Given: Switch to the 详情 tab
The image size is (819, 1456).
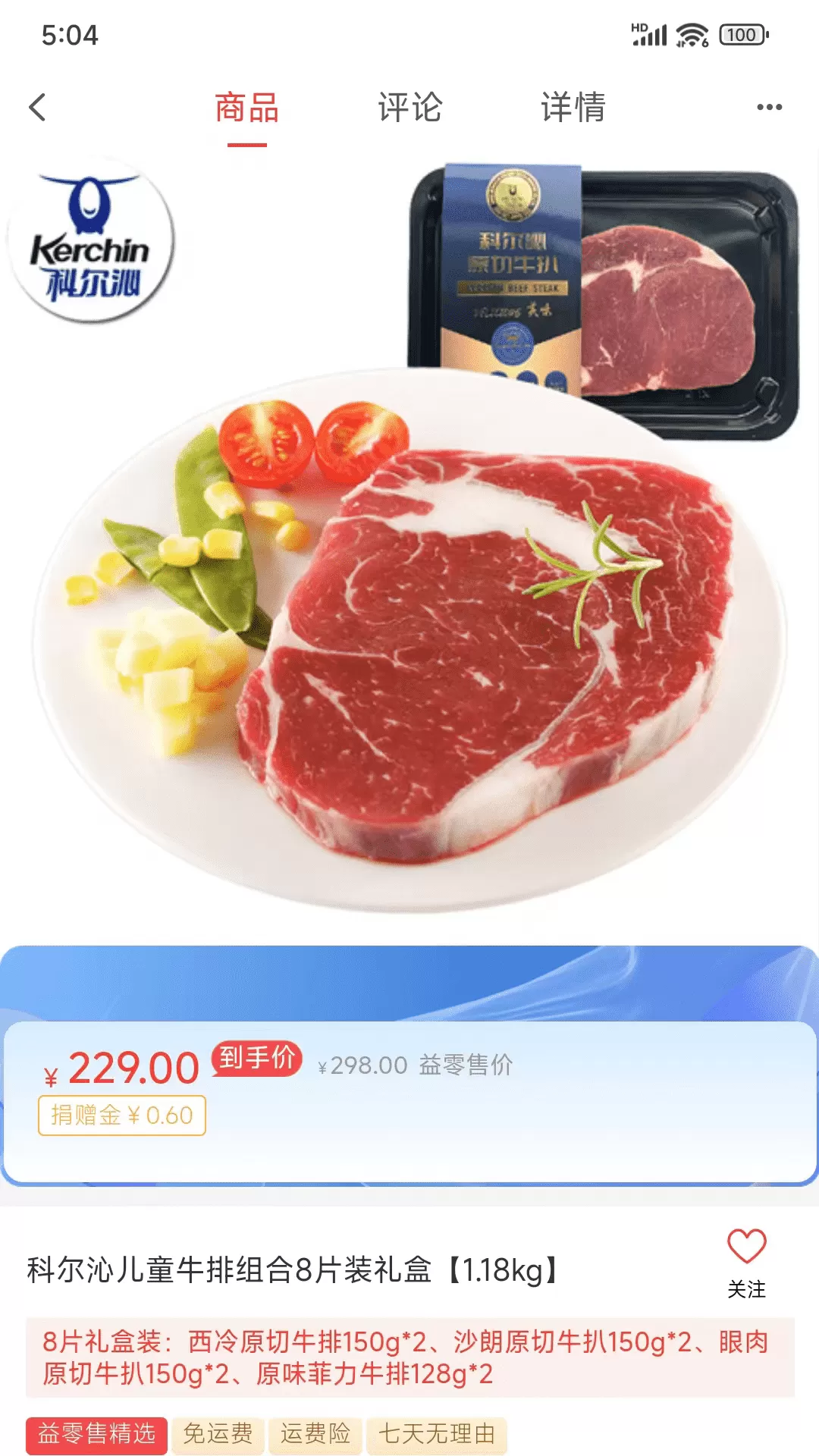Looking at the screenshot, I should point(573,107).
